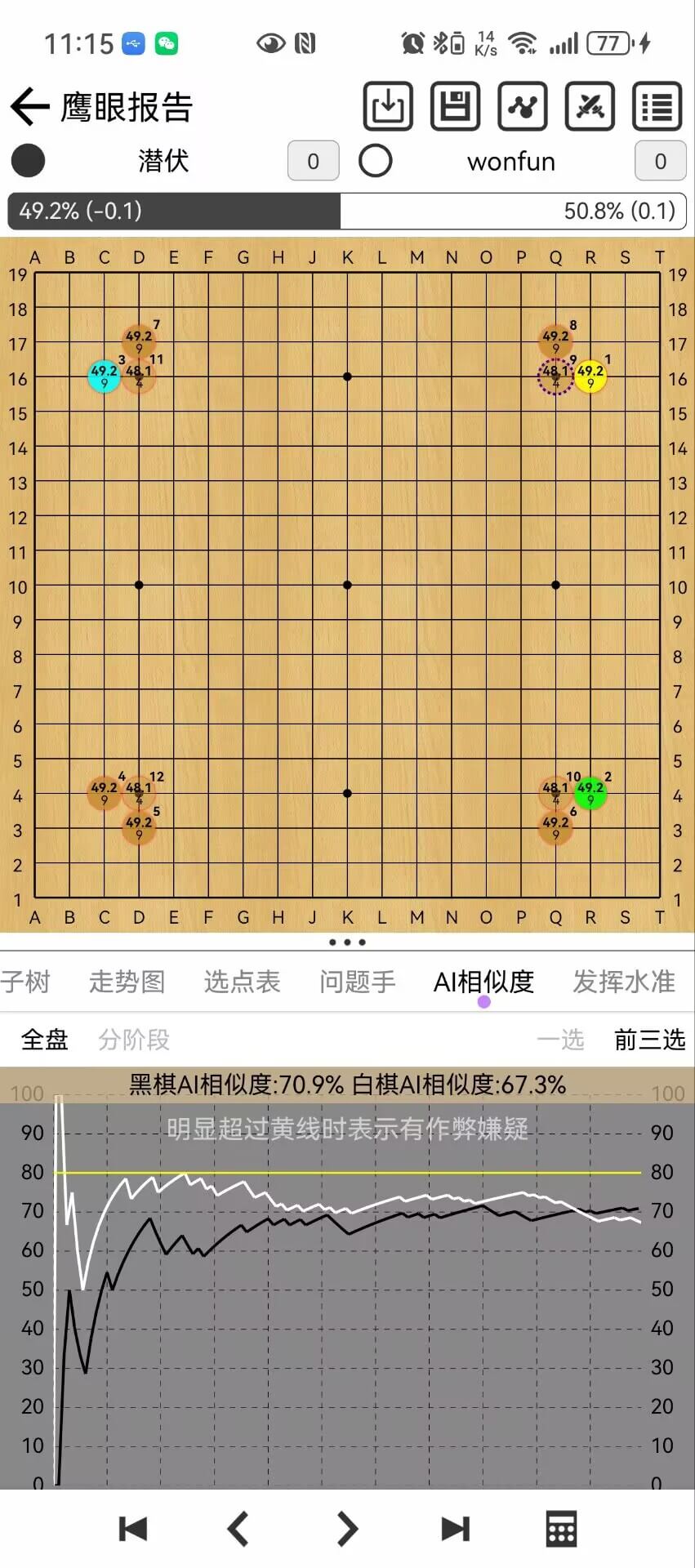The height and width of the screenshot is (1568, 695).
Task: Go back from the 鹰眼报告 screen
Action: coord(31,107)
